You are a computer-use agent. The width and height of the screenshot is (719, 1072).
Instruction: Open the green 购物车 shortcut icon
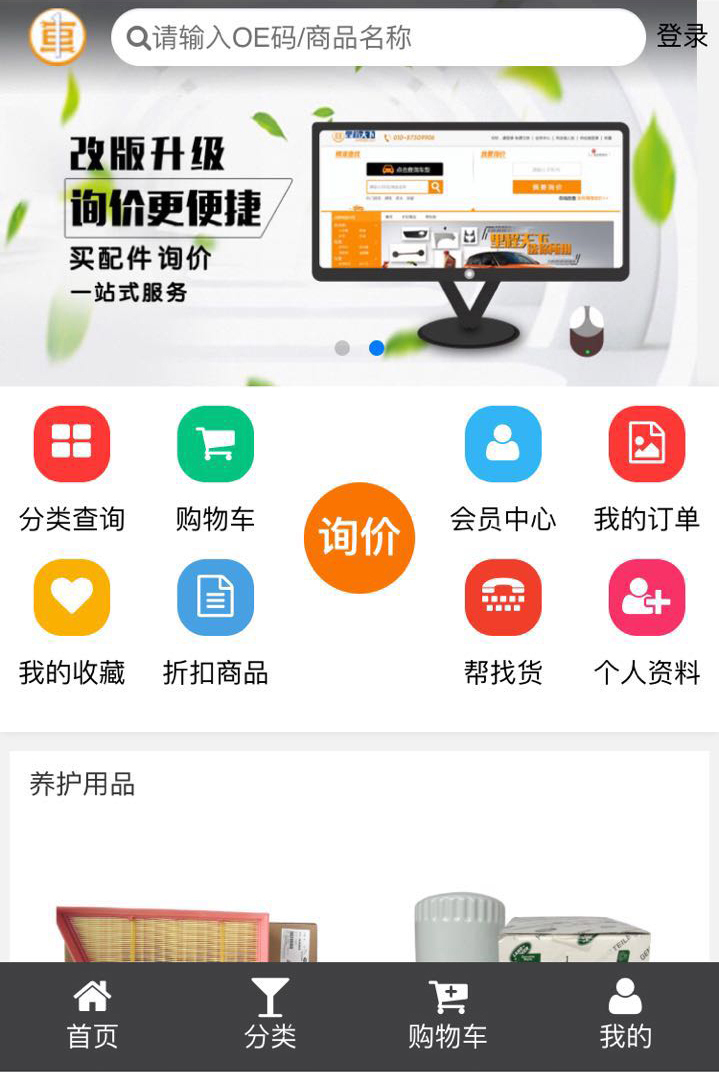pos(215,445)
